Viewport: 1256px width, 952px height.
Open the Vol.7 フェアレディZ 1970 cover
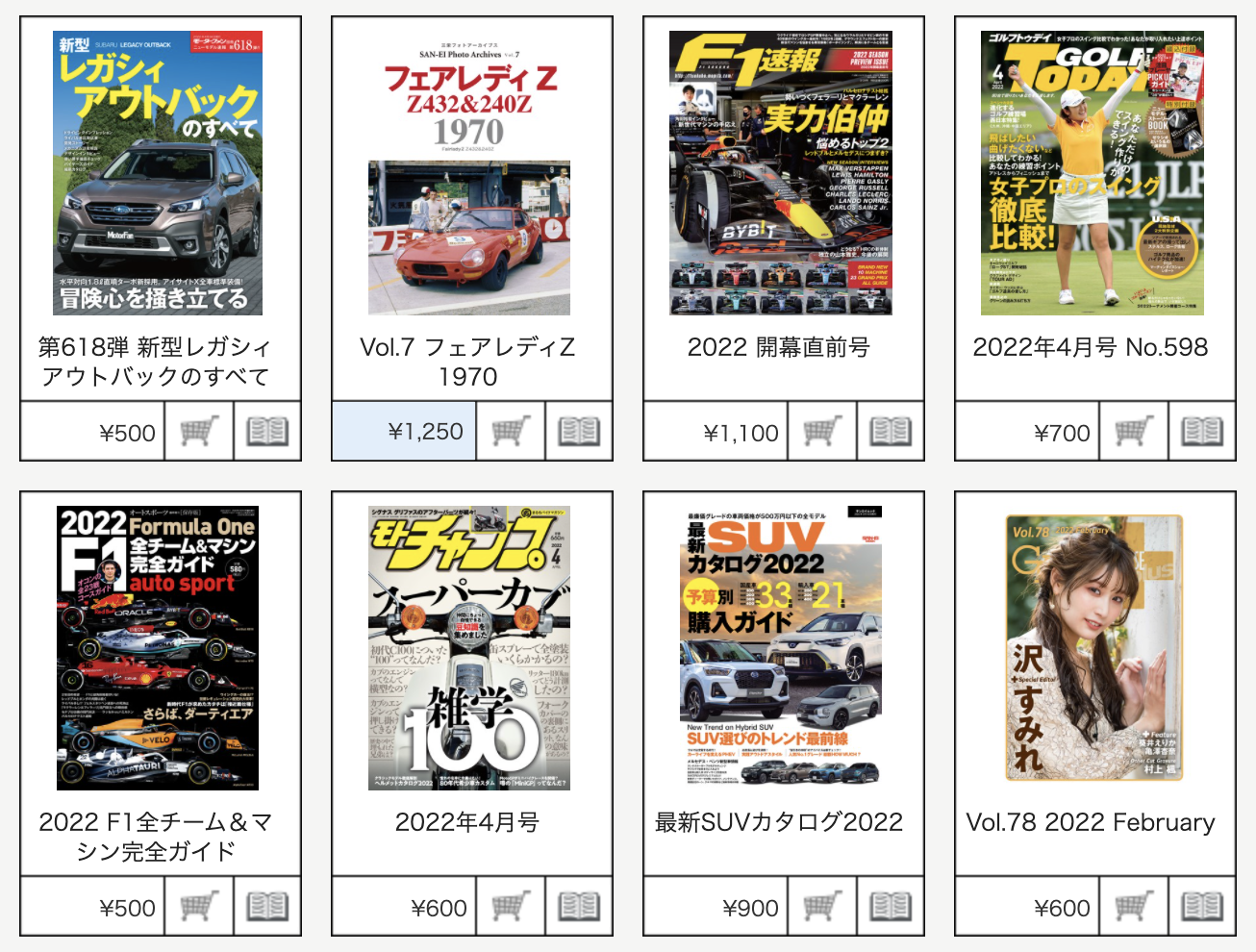469,173
